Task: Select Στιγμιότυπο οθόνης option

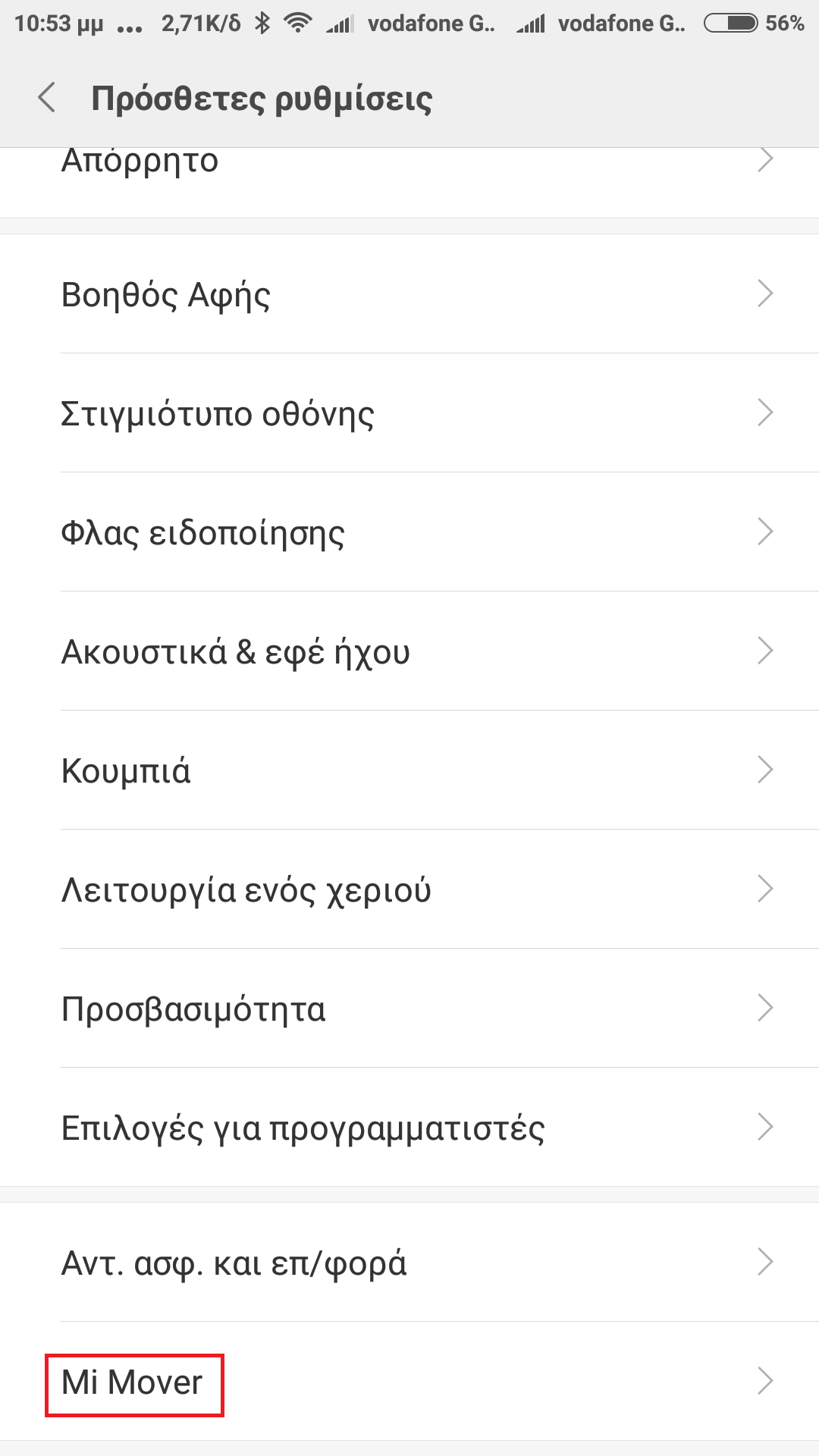Action: click(x=409, y=413)
